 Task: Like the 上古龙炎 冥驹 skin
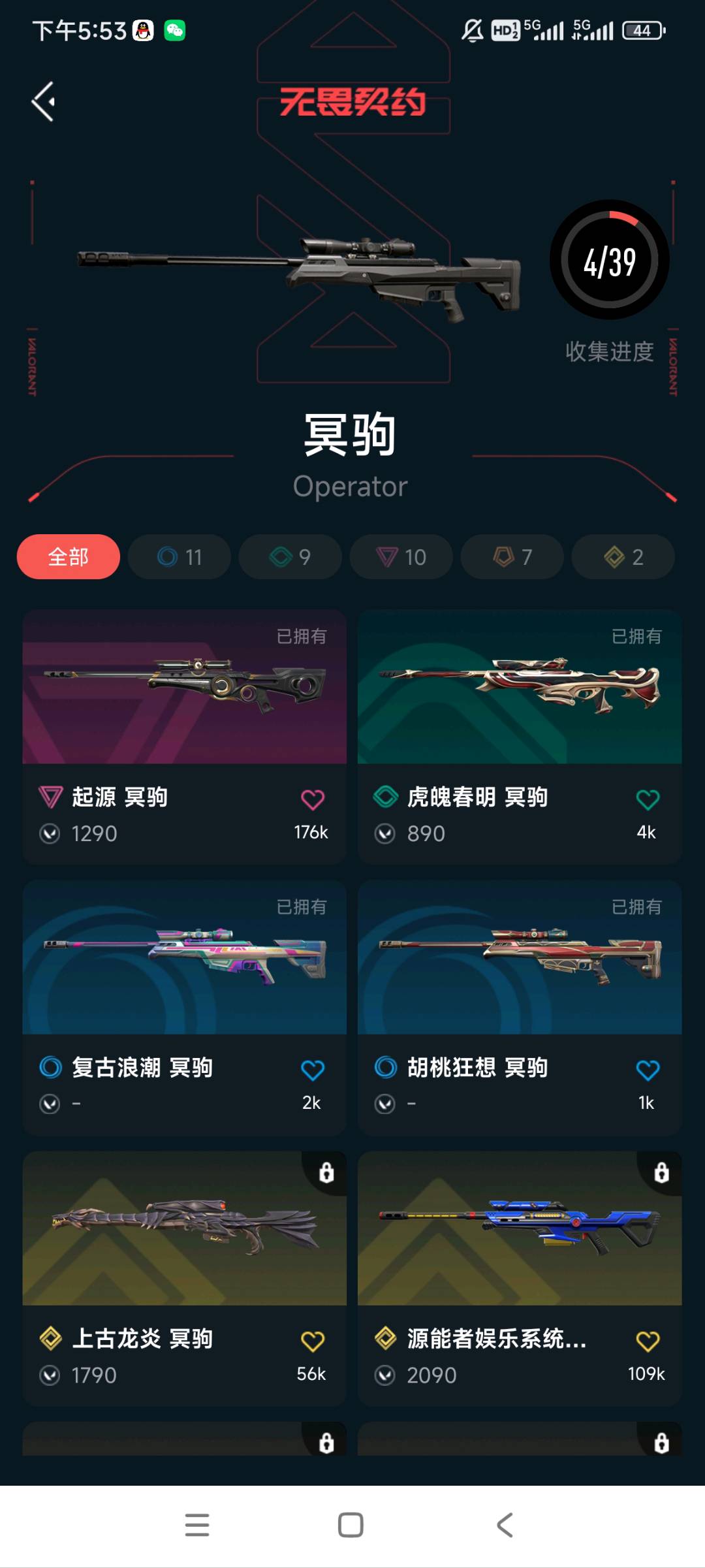point(312,1341)
